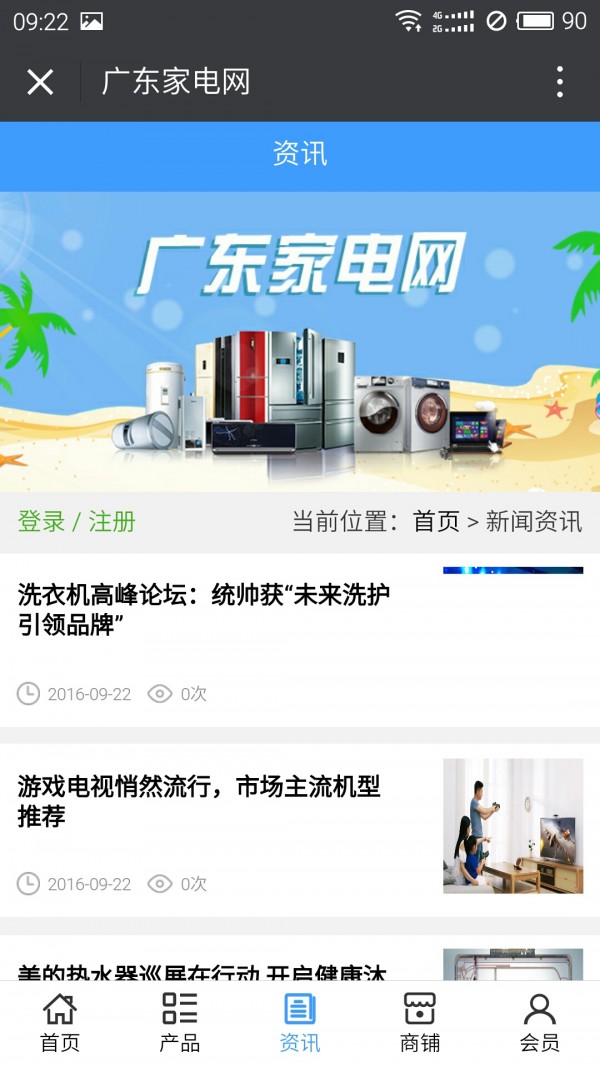Open the 会员 member tab
600x1067 pixels.
pyautogui.click(x=540, y=1023)
